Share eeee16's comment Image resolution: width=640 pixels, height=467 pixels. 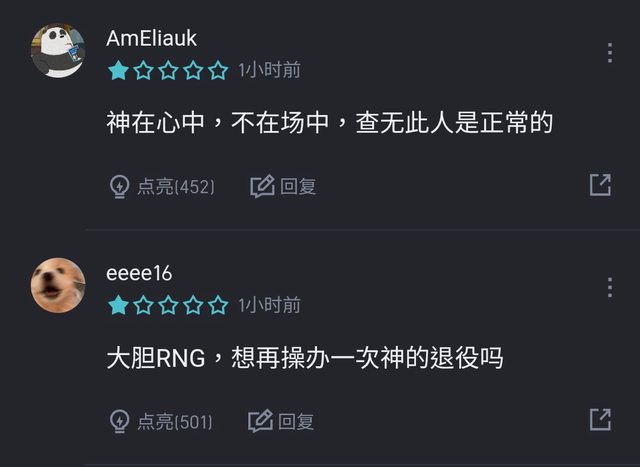click(x=600, y=420)
